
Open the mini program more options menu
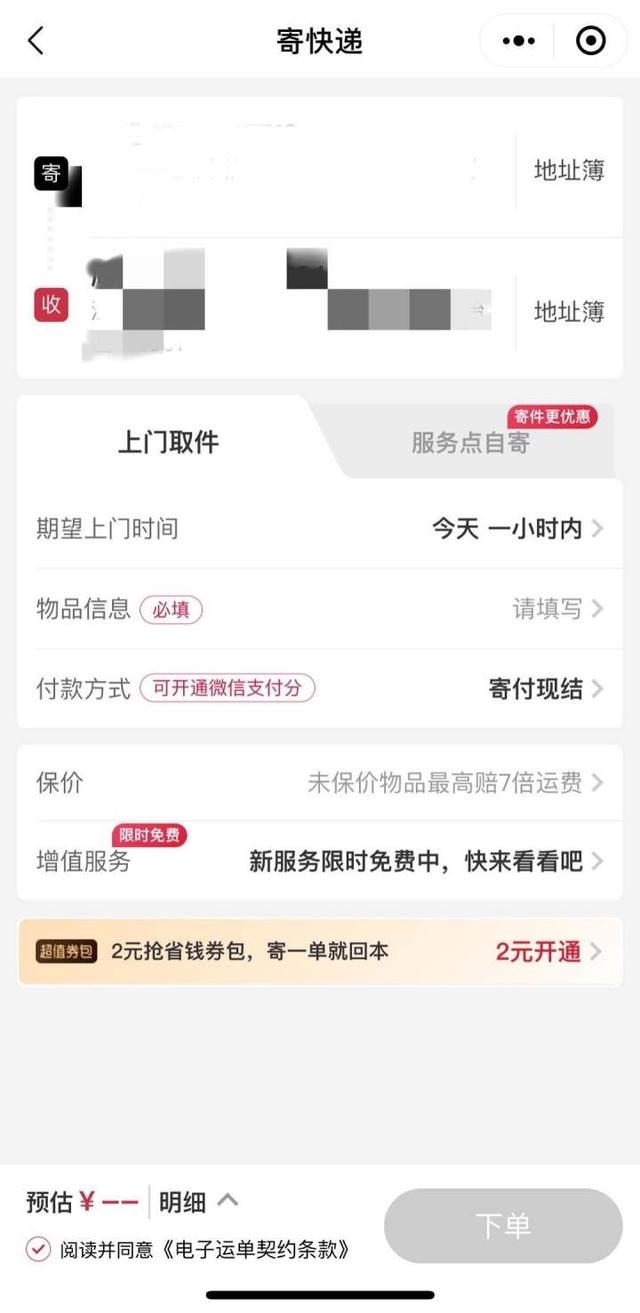[x=519, y=41]
